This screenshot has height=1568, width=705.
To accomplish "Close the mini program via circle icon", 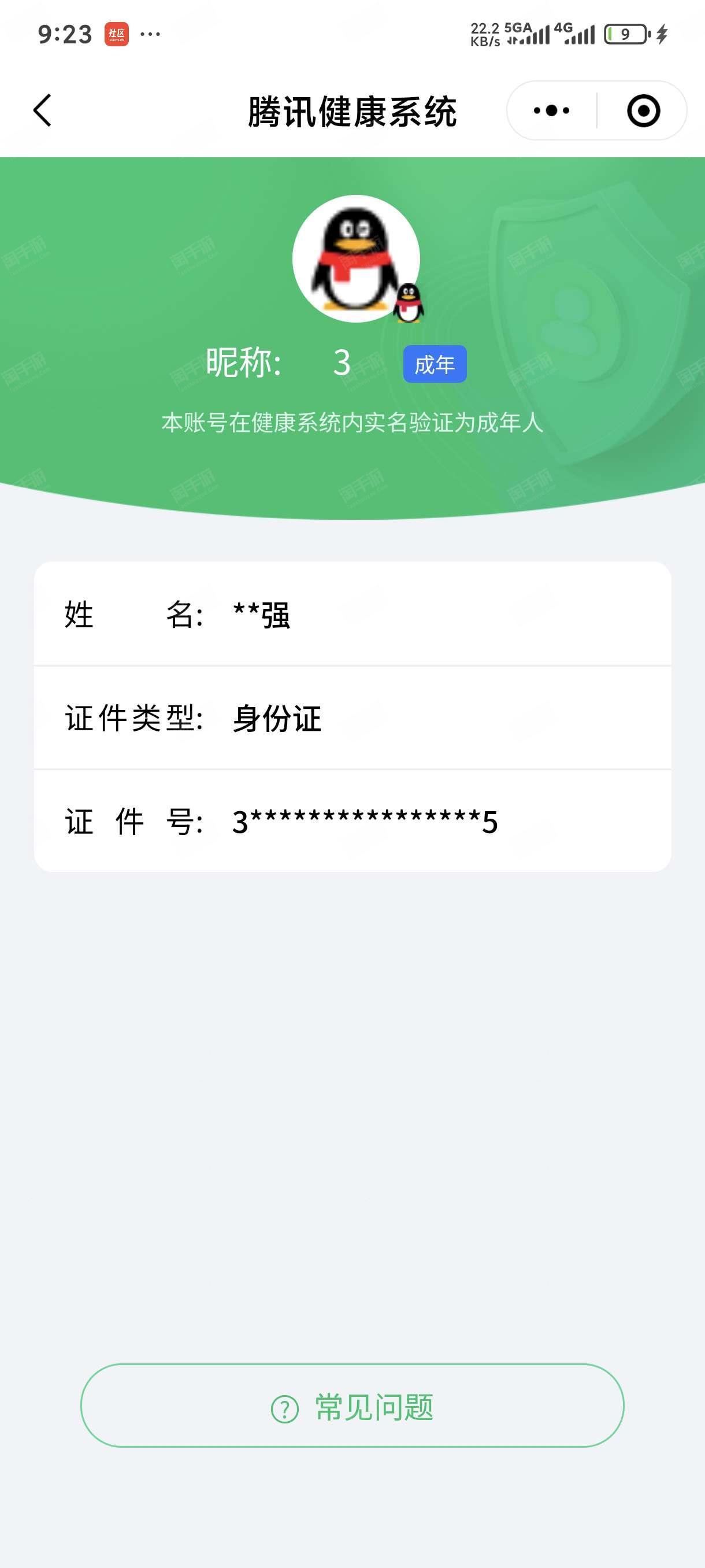I will [643, 111].
